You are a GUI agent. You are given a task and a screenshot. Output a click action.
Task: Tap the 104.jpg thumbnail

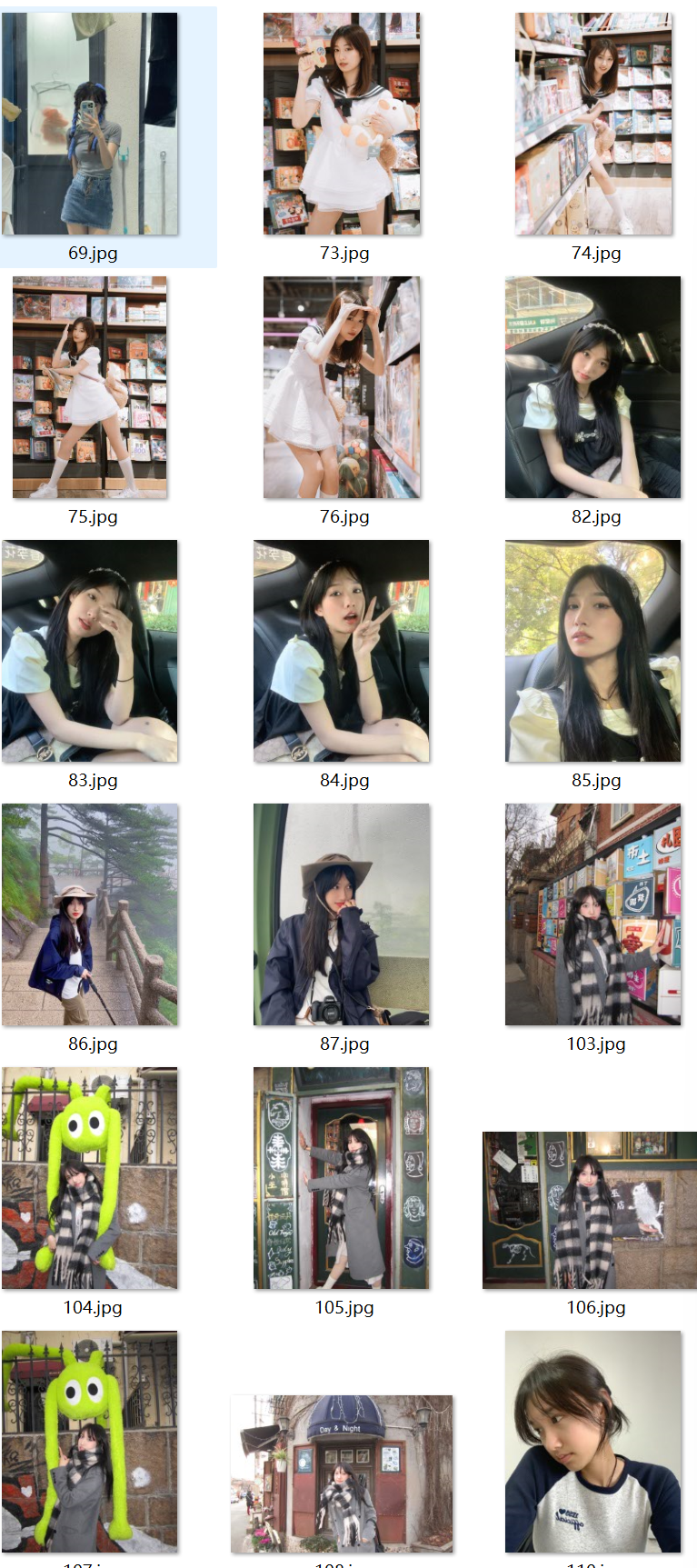click(90, 1178)
